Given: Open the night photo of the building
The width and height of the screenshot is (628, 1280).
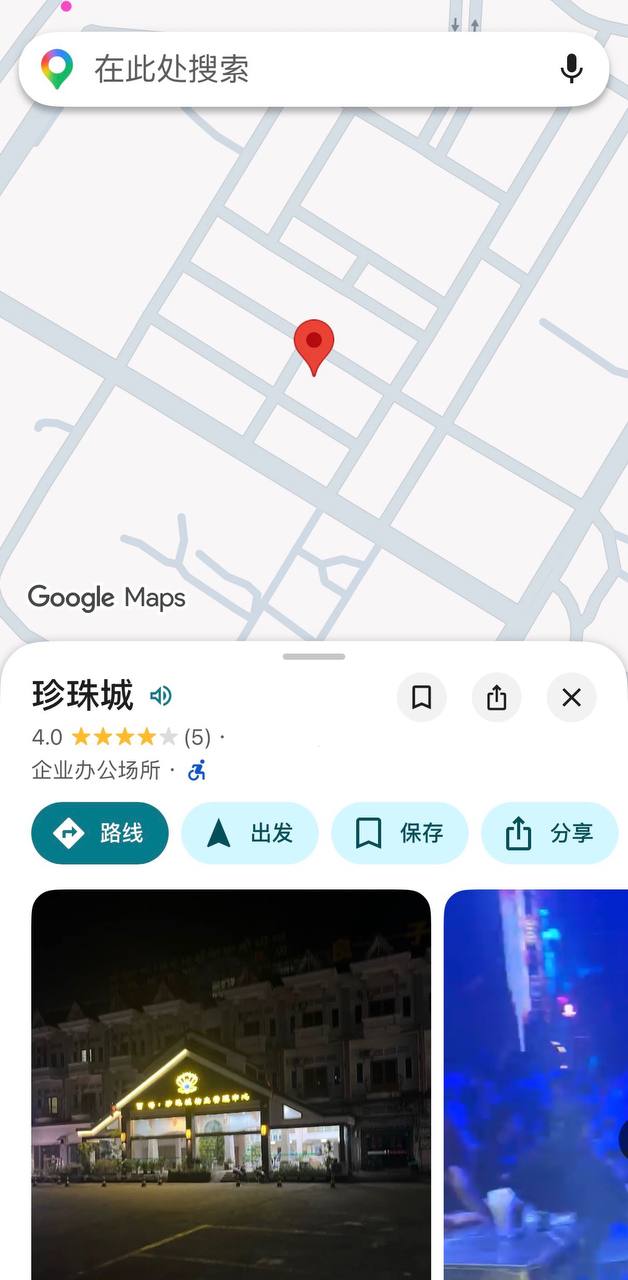Looking at the screenshot, I should [231, 1080].
